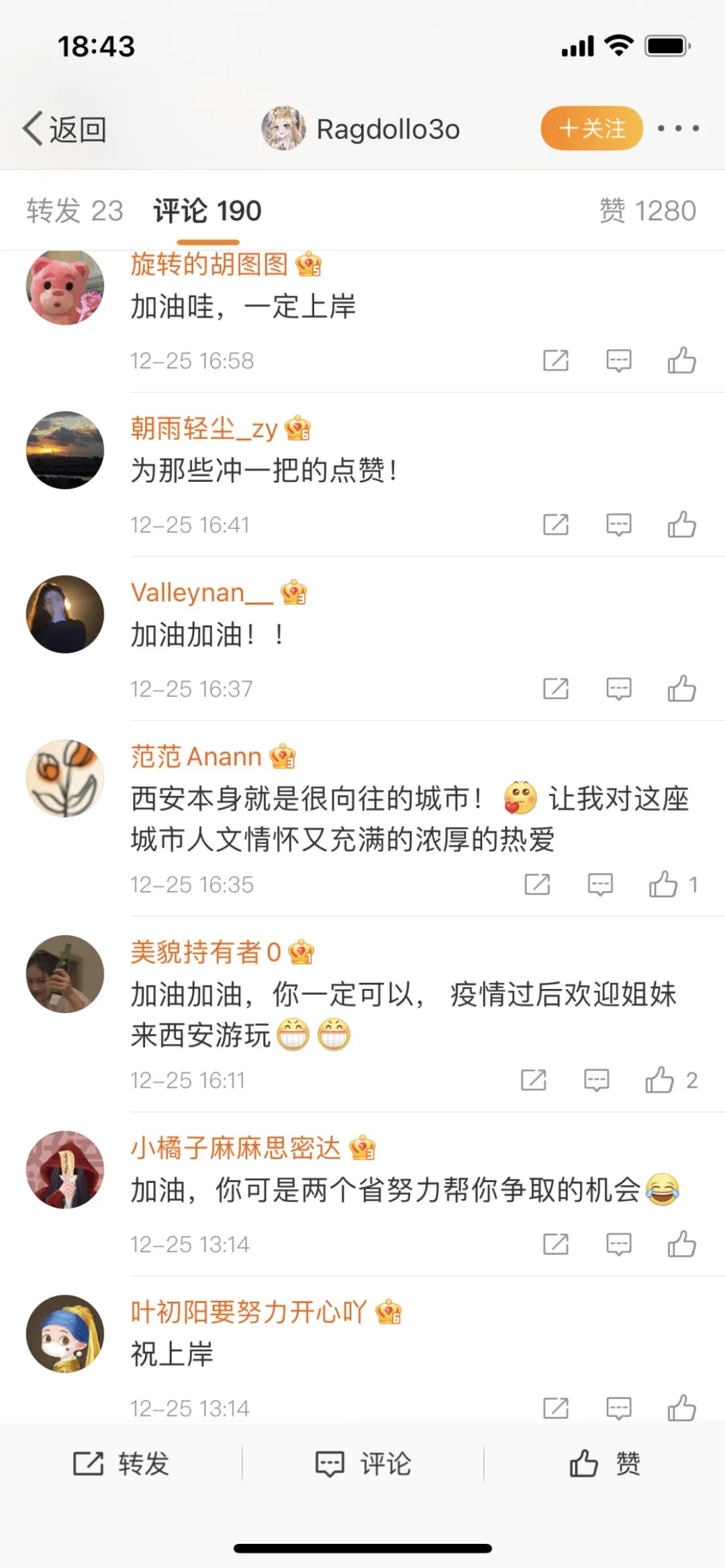Like 范范Anann's comment about 西安

[x=663, y=884]
